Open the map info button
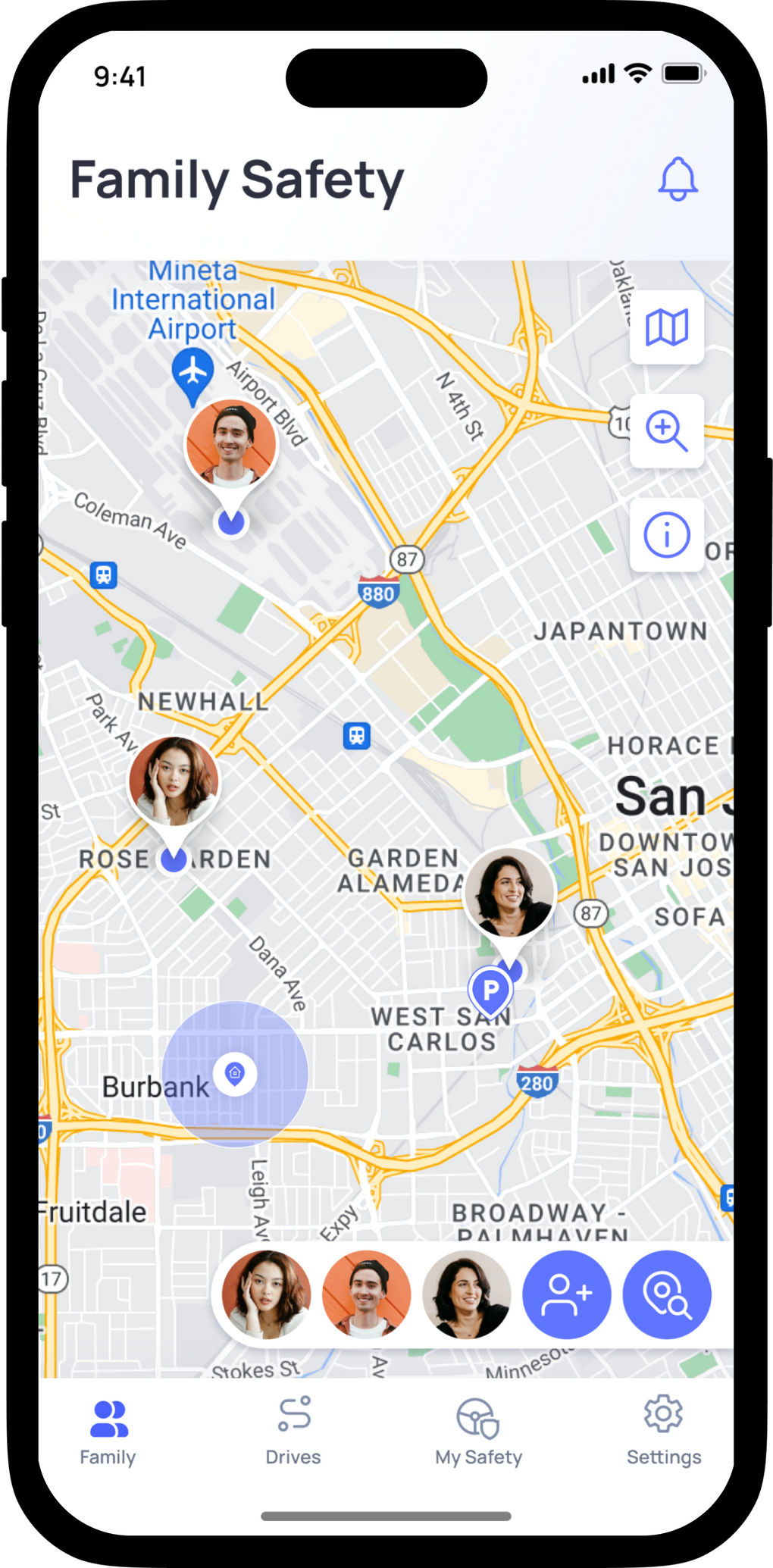Image resolution: width=773 pixels, height=1568 pixels. [x=666, y=535]
